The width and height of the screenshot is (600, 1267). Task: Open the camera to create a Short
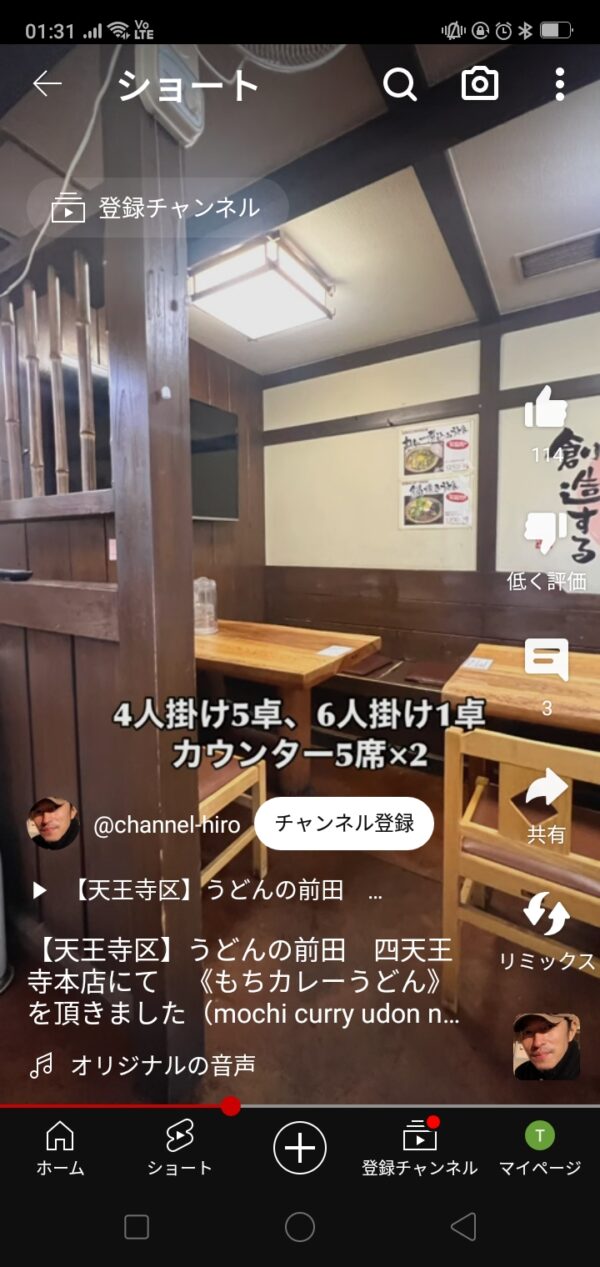click(480, 85)
